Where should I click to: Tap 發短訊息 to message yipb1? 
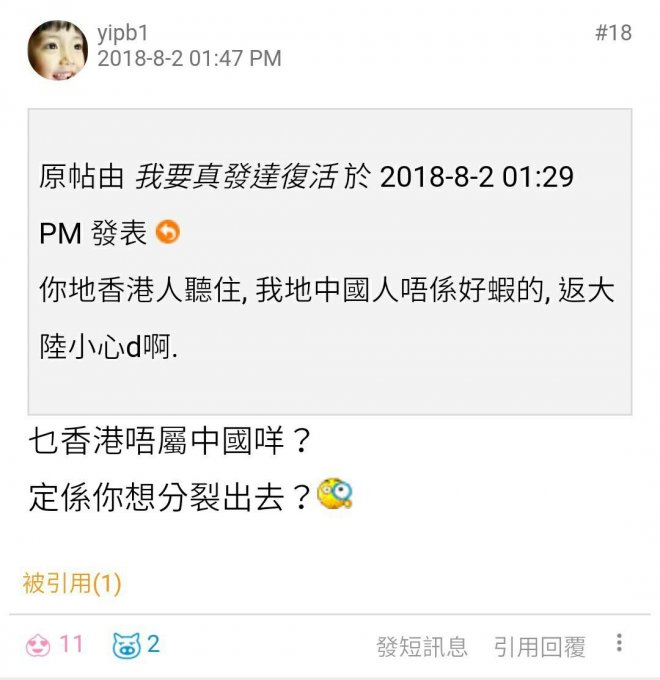tap(422, 647)
